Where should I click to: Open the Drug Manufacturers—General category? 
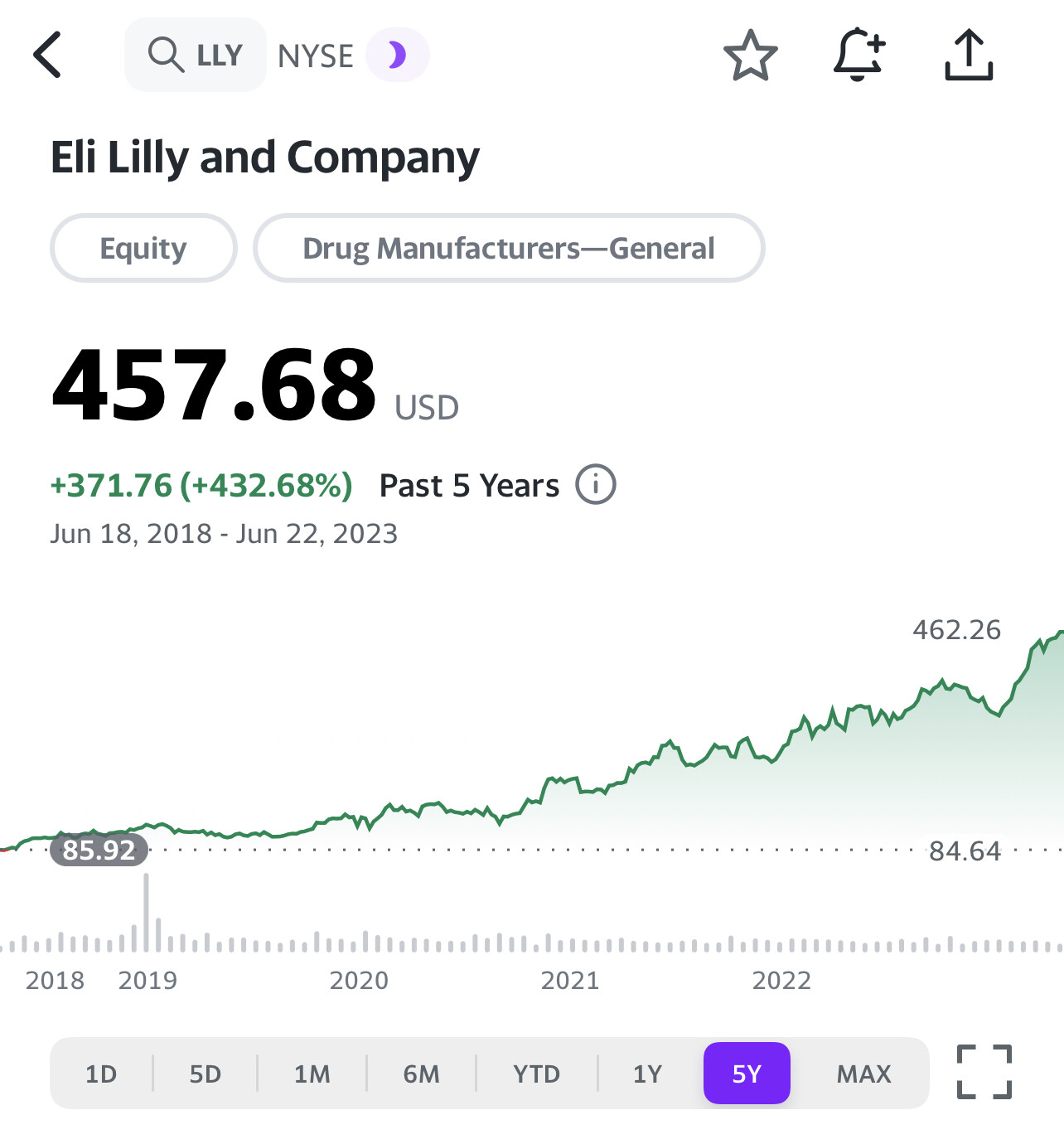(509, 248)
